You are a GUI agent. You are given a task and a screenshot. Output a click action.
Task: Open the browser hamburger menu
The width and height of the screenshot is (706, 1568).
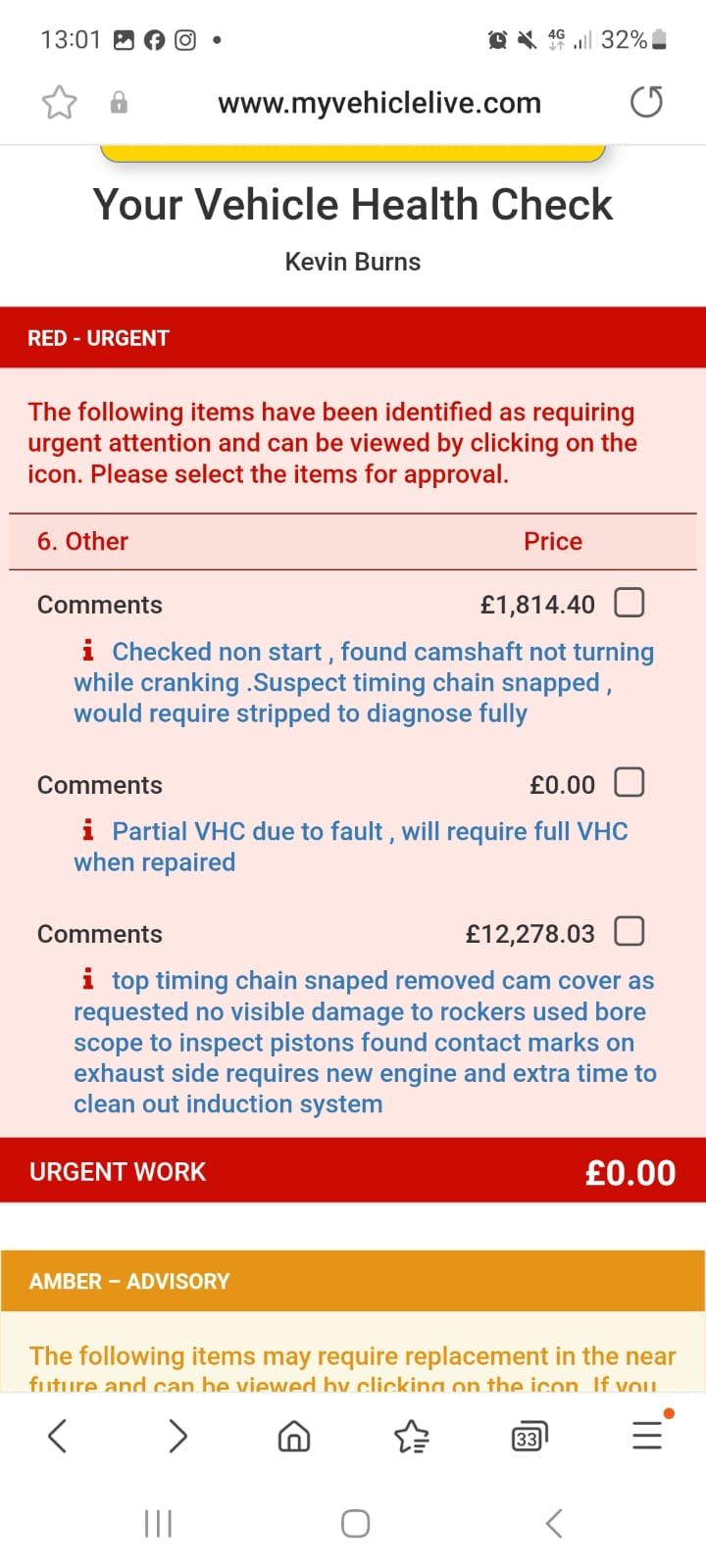[x=647, y=1436]
